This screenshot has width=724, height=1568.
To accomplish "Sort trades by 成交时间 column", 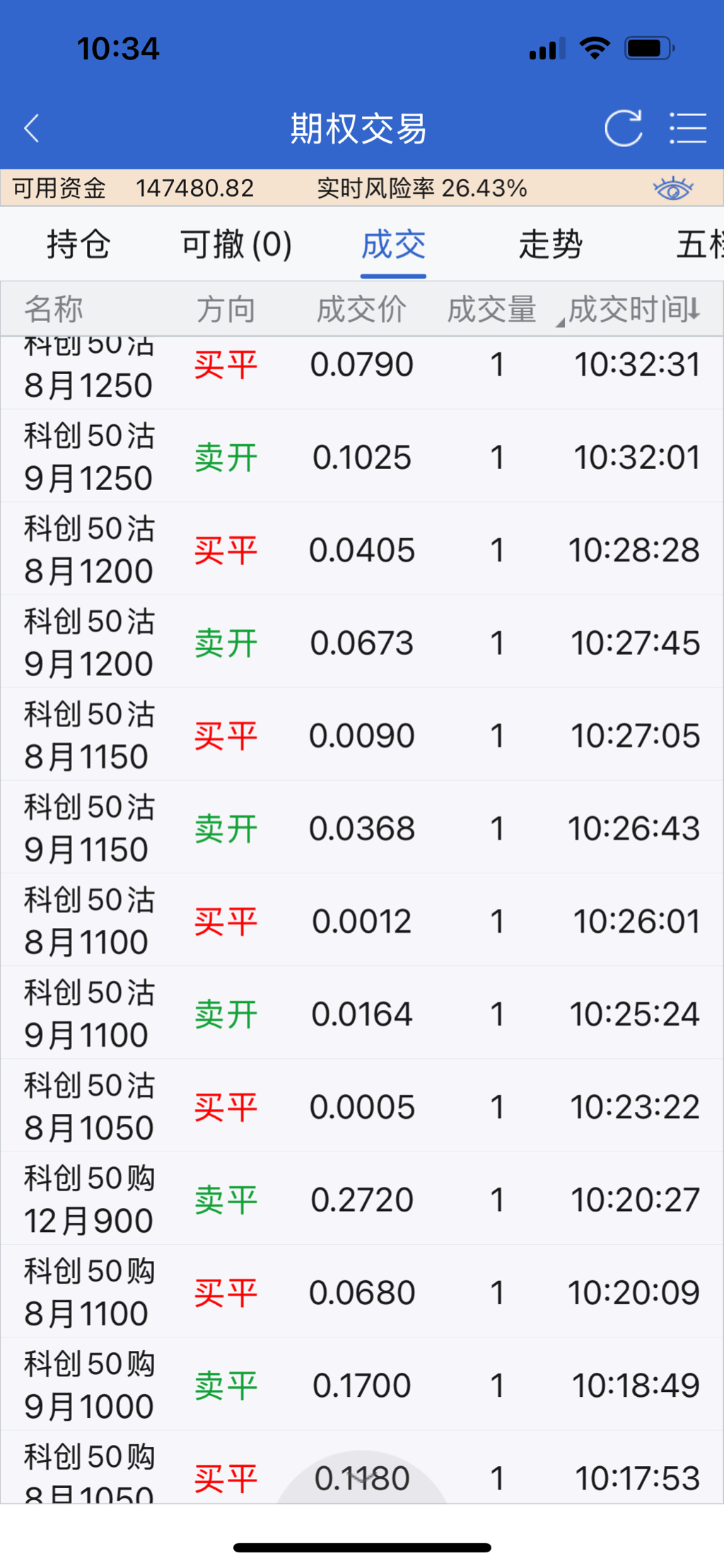I will coord(633,309).
